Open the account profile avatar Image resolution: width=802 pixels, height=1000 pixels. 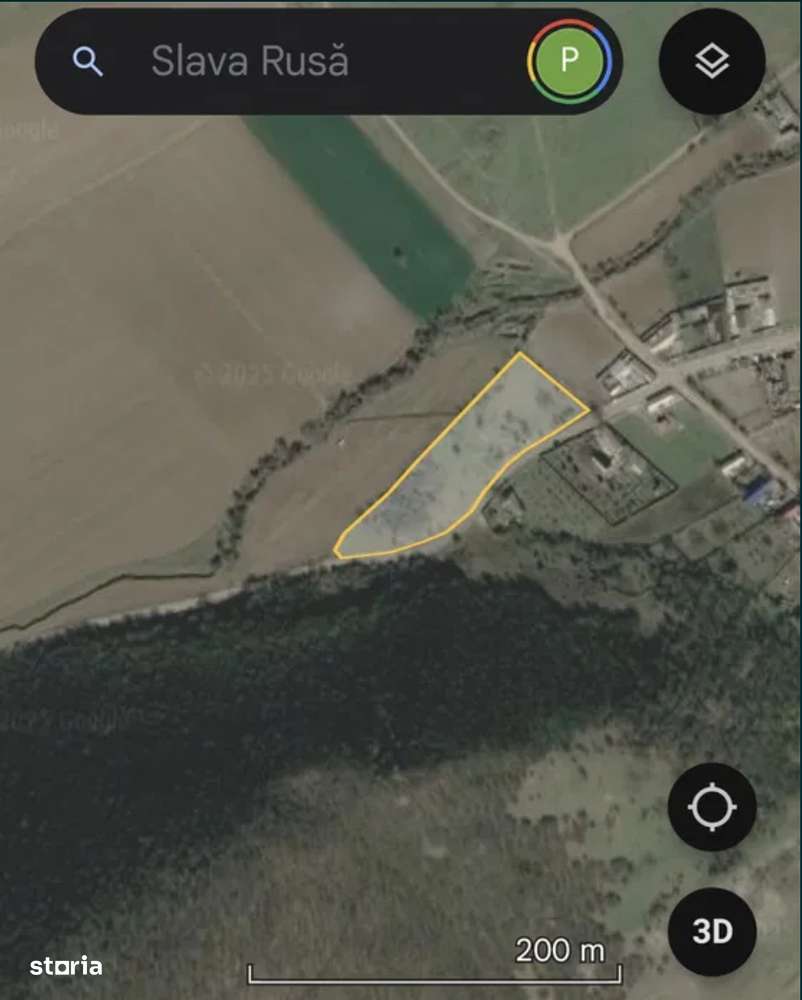569,61
